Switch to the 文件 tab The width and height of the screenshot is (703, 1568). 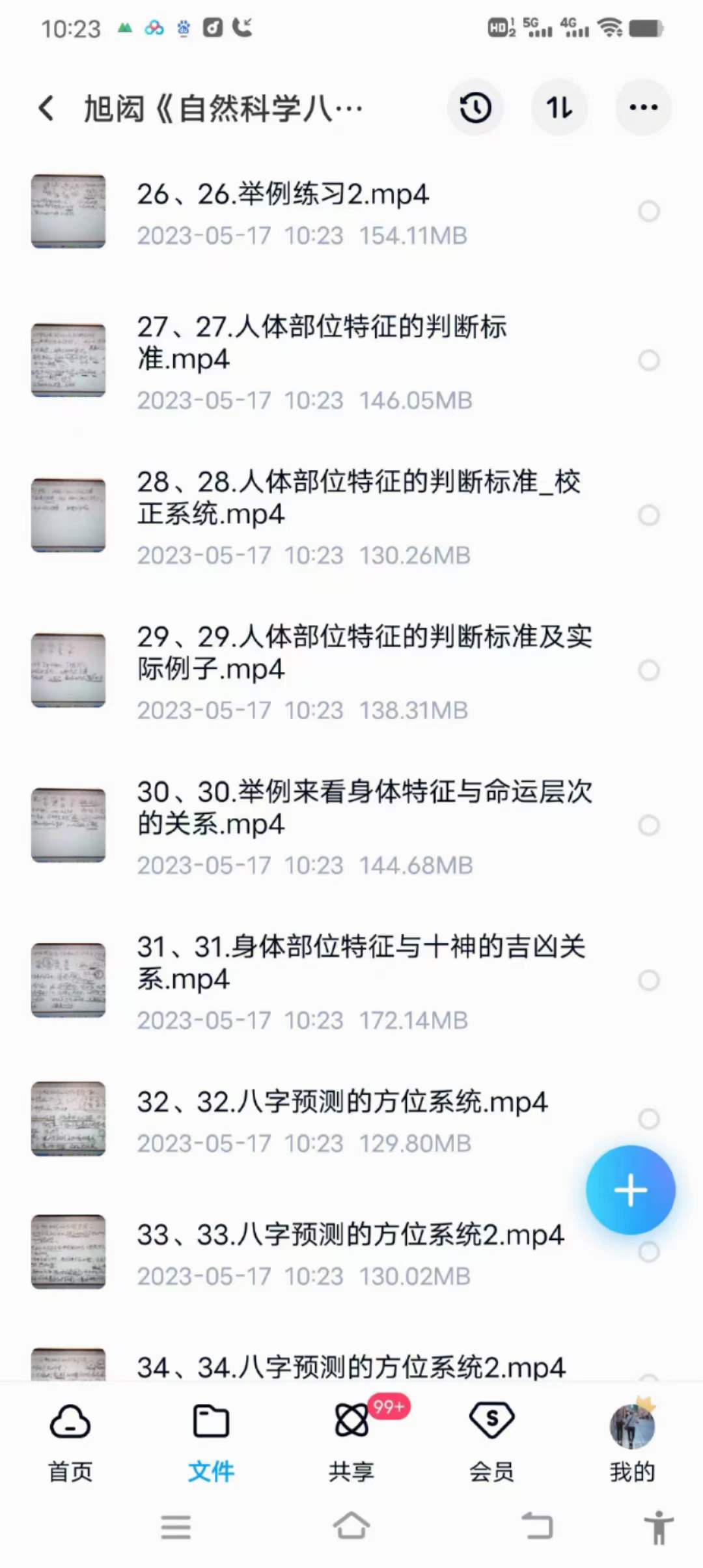pos(211,1421)
